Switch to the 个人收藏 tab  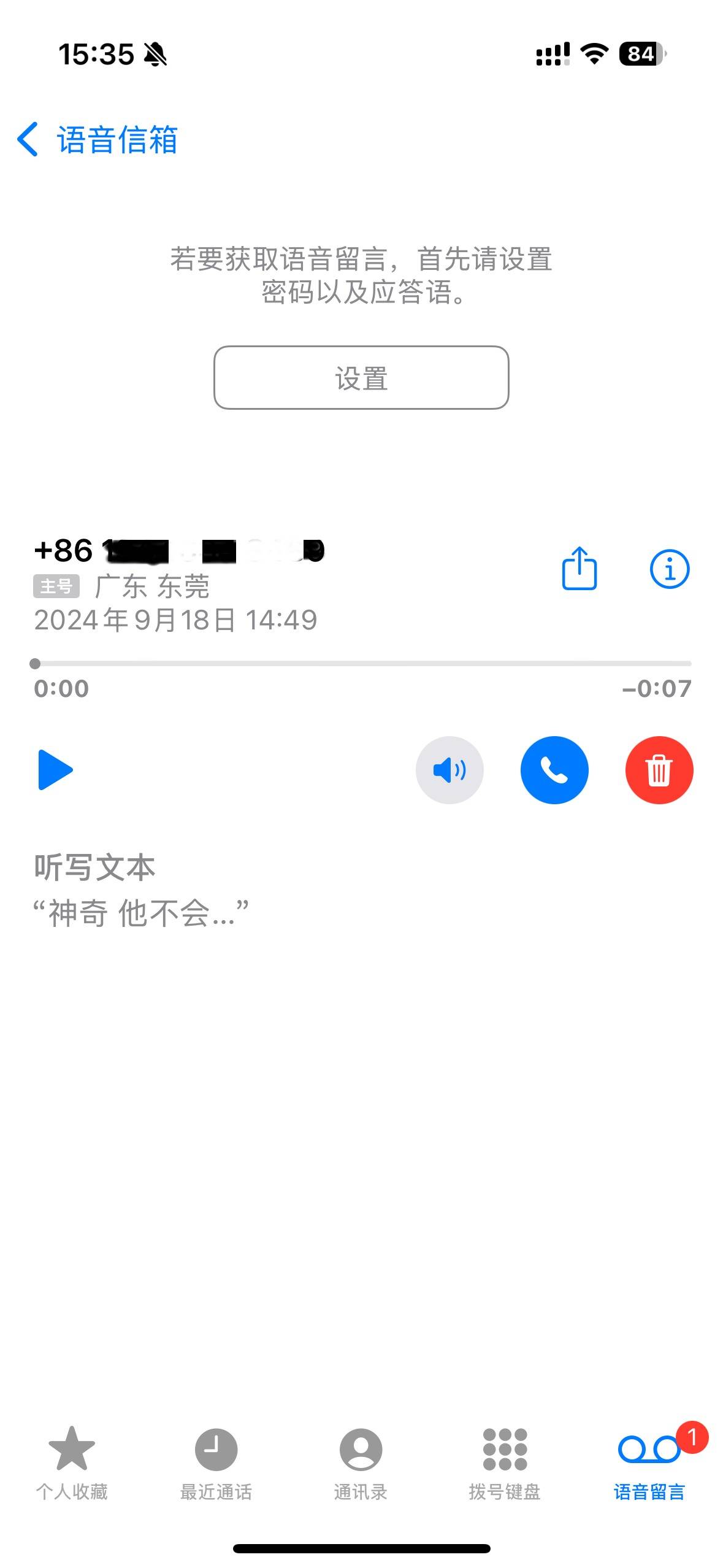point(72,1463)
